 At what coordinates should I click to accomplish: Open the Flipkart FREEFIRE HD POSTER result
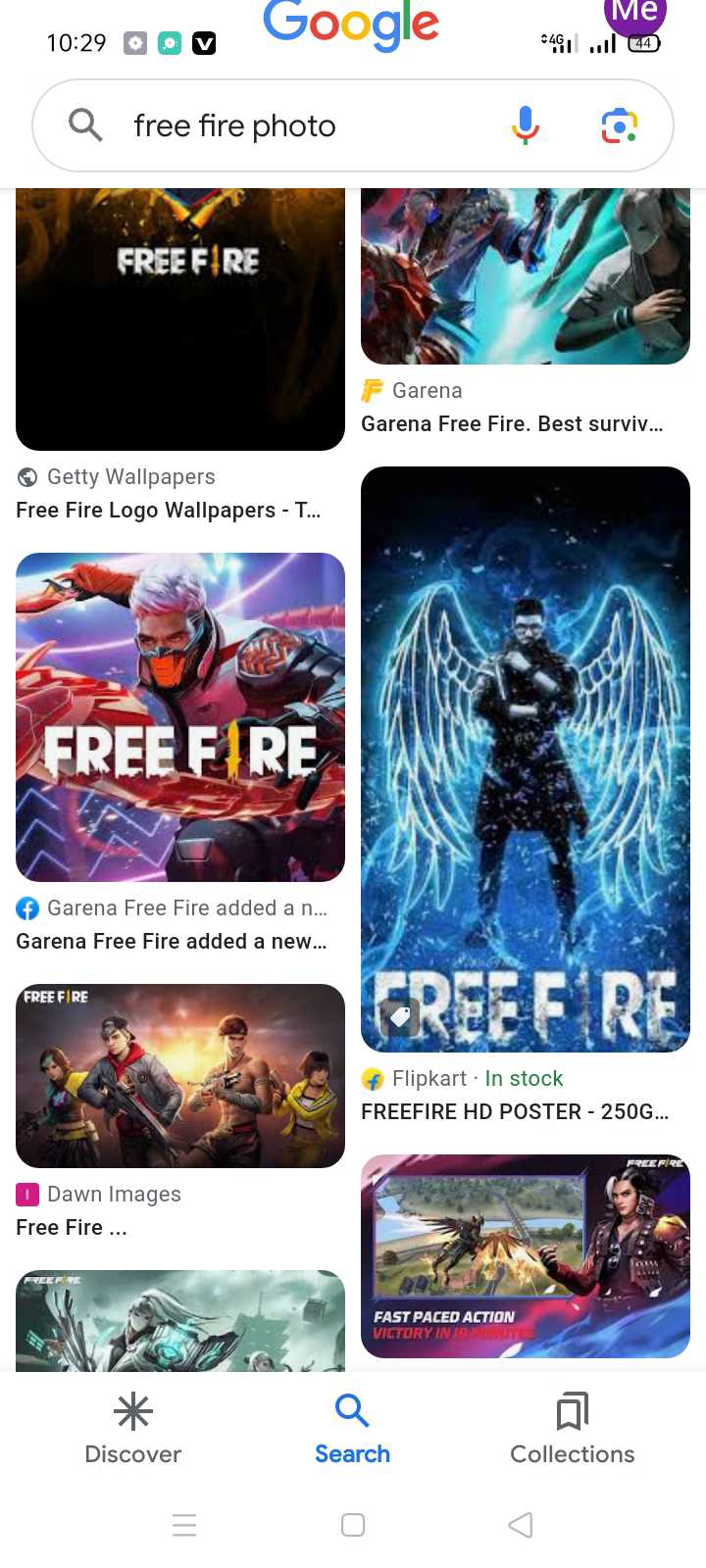point(526,759)
